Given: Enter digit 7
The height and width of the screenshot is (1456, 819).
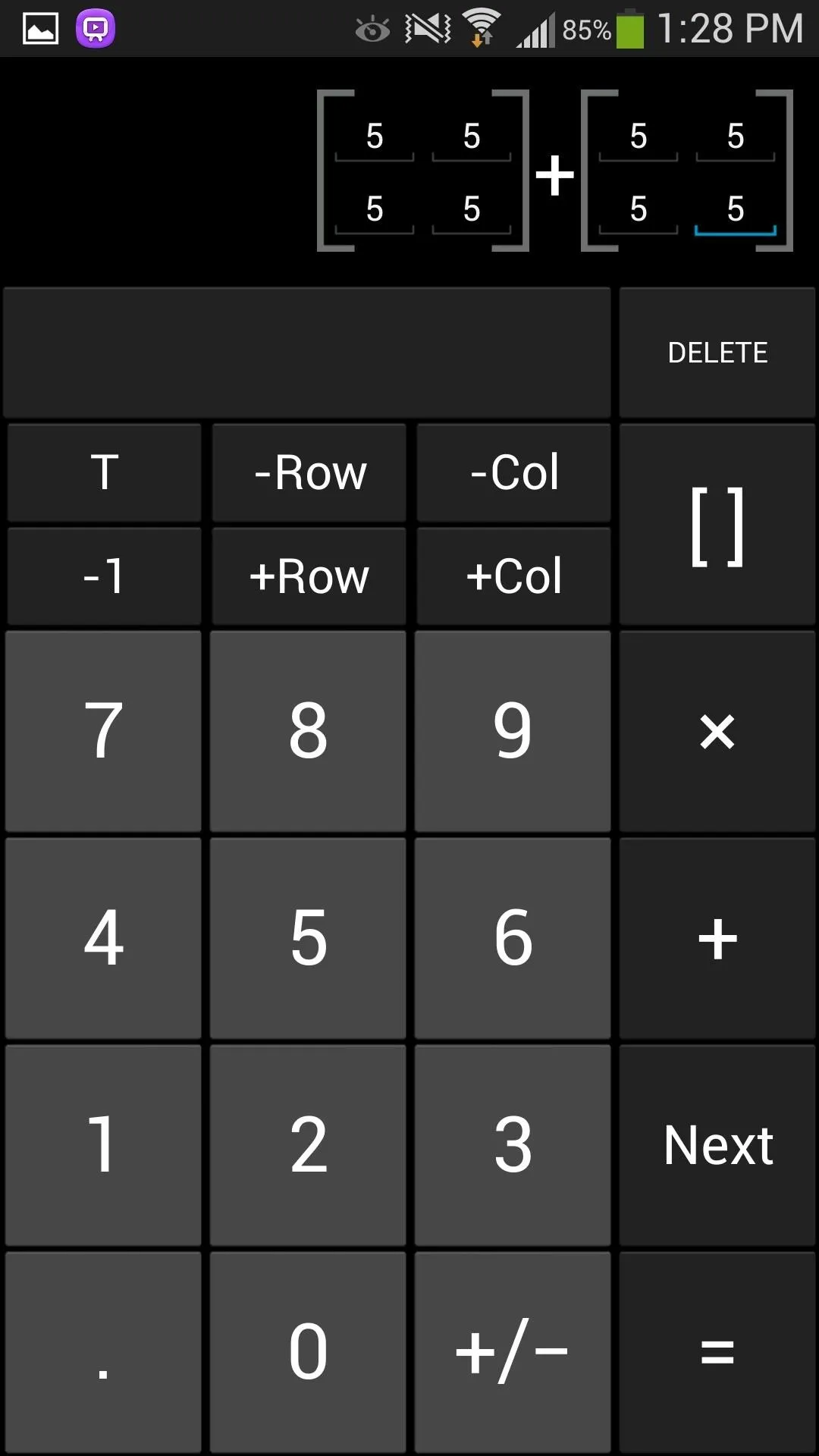Looking at the screenshot, I should [x=103, y=732].
